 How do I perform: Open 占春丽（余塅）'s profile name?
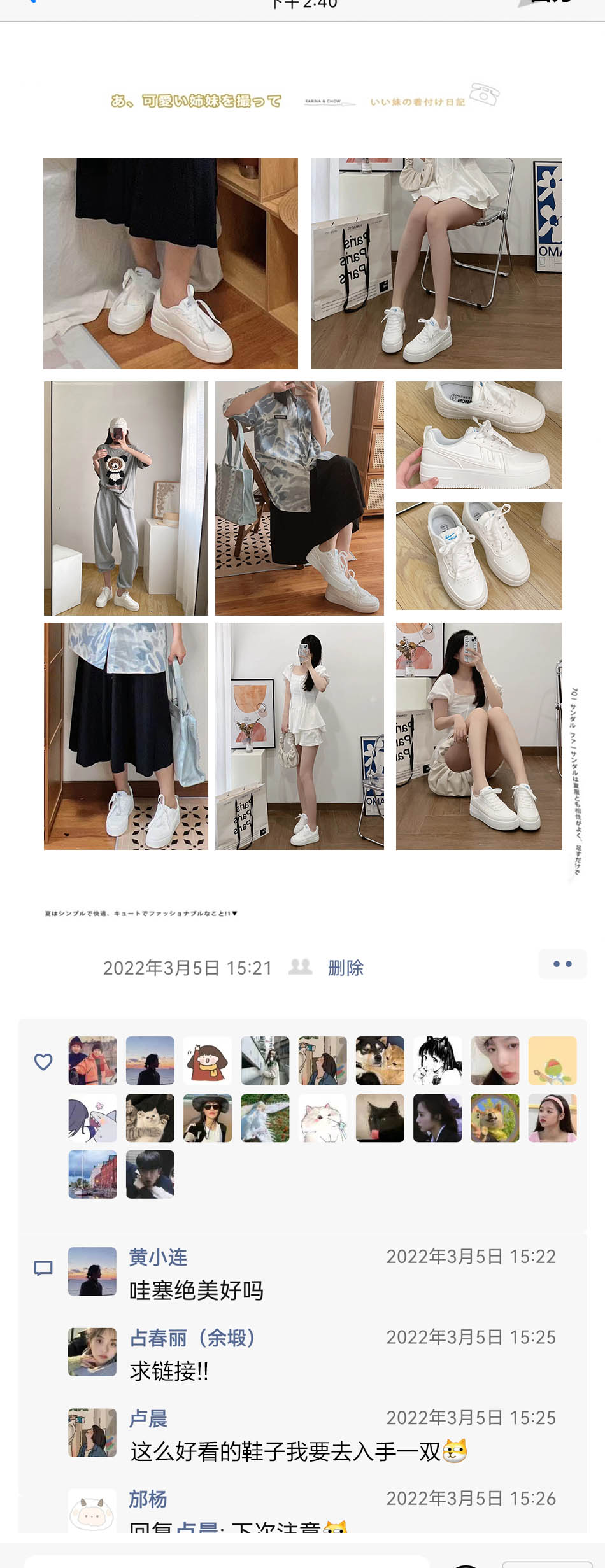point(192,1338)
